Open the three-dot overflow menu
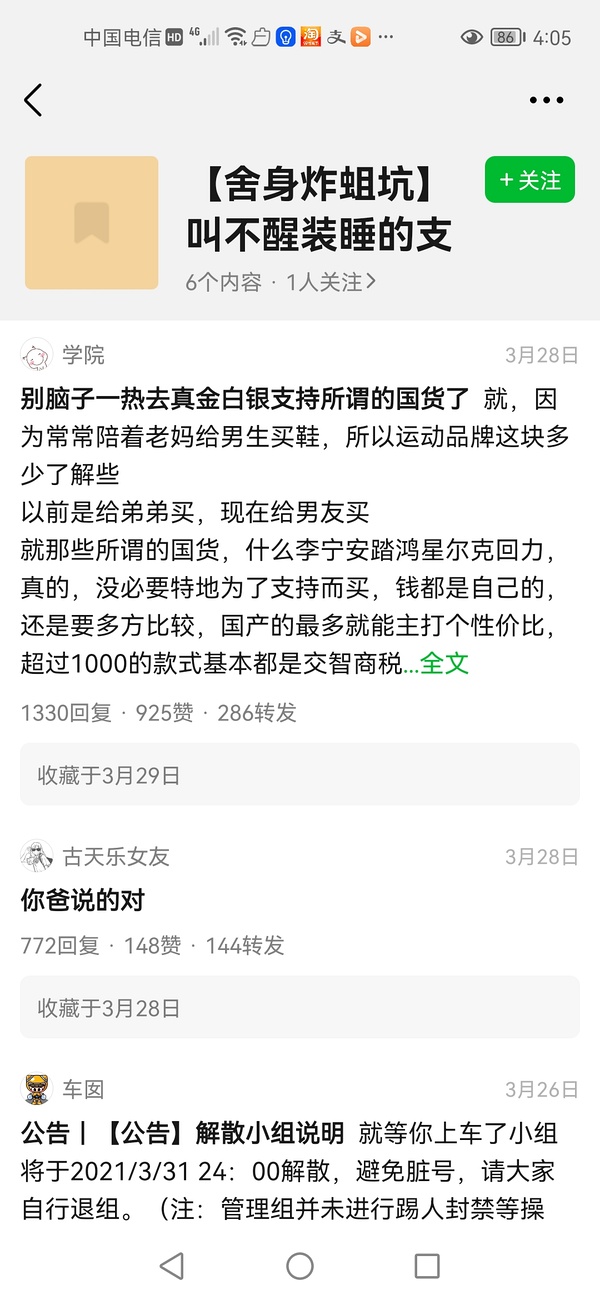The height and width of the screenshot is (1300, 600). [x=546, y=100]
